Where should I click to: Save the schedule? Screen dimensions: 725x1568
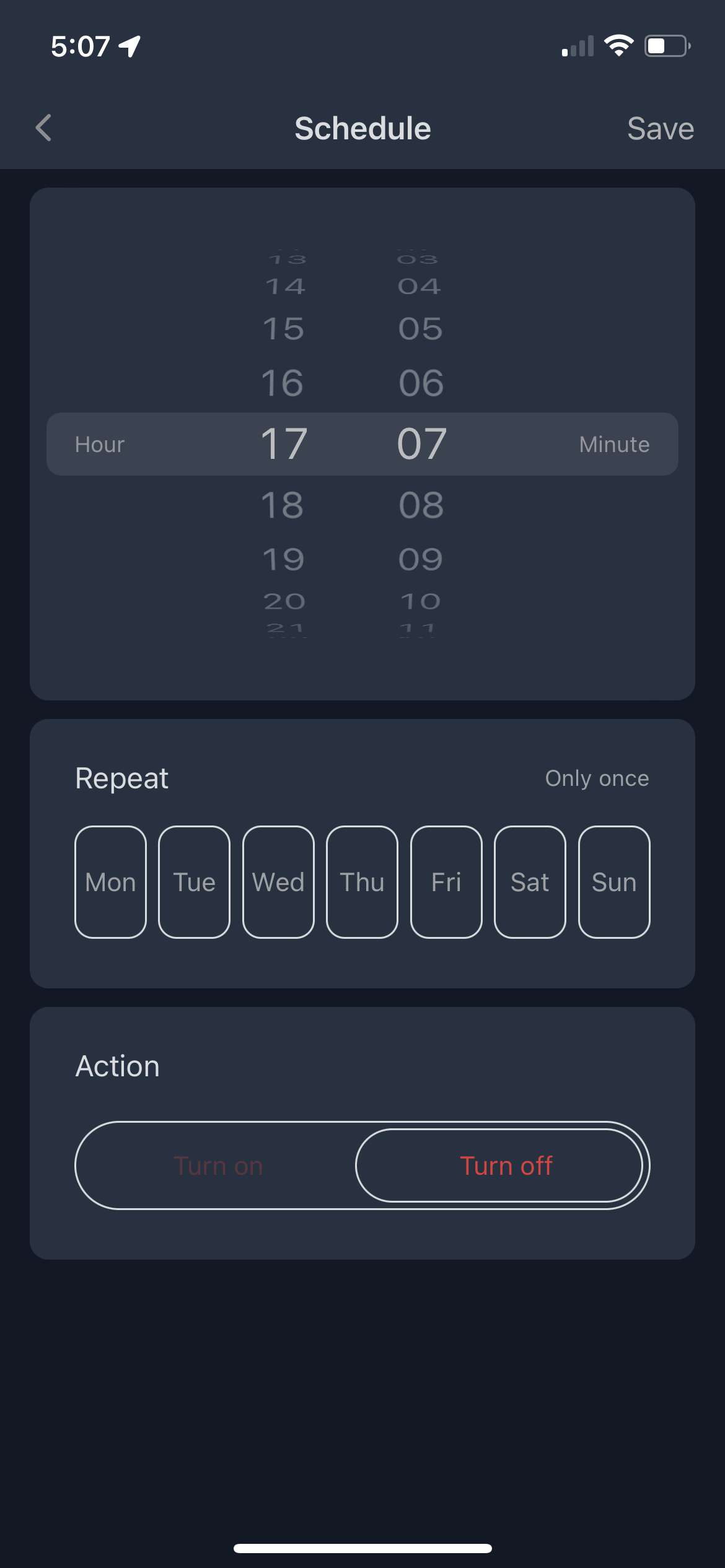coord(660,129)
